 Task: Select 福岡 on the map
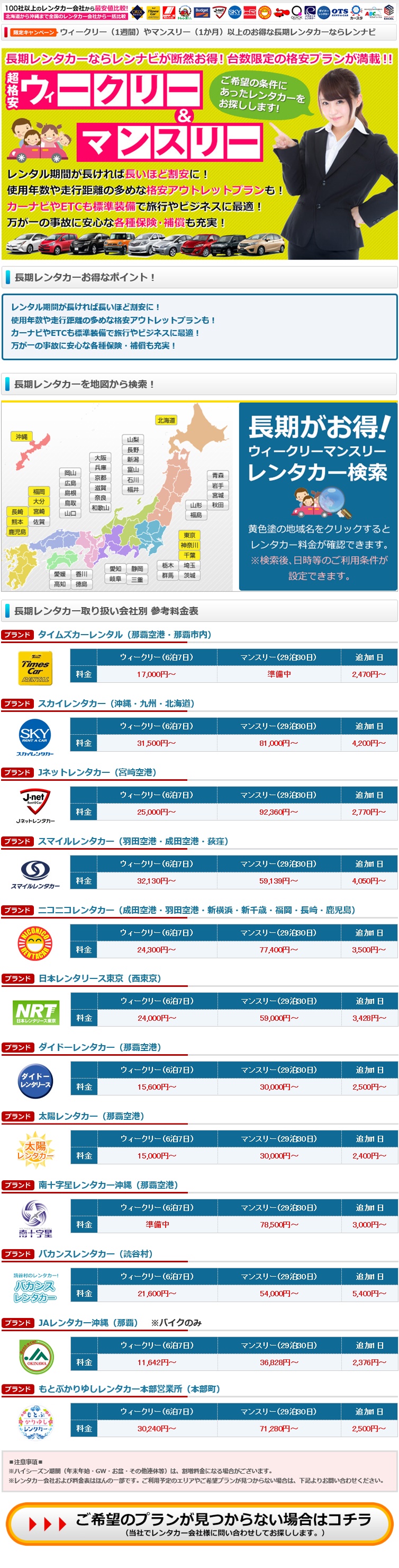pyautogui.click(x=39, y=491)
